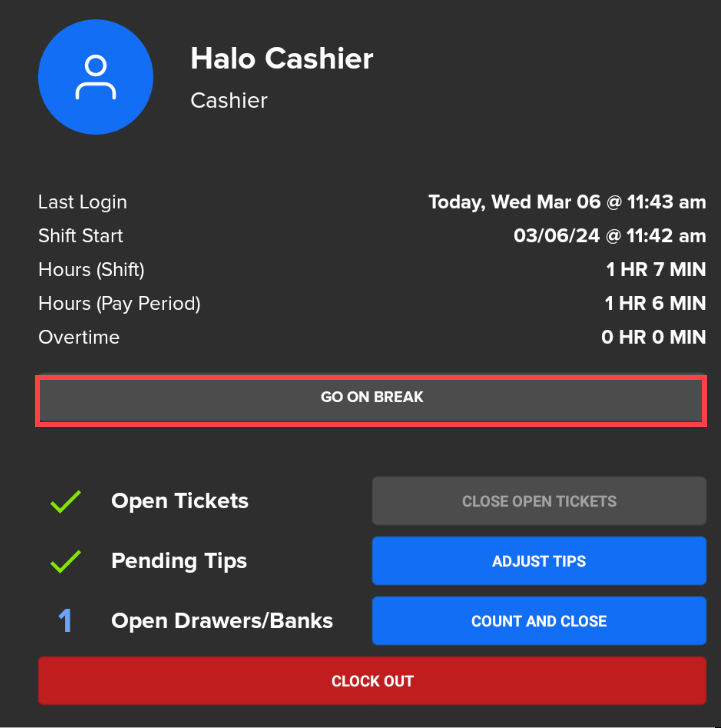Open Adjust Tips
This screenshot has height=728, width=721.
539,561
